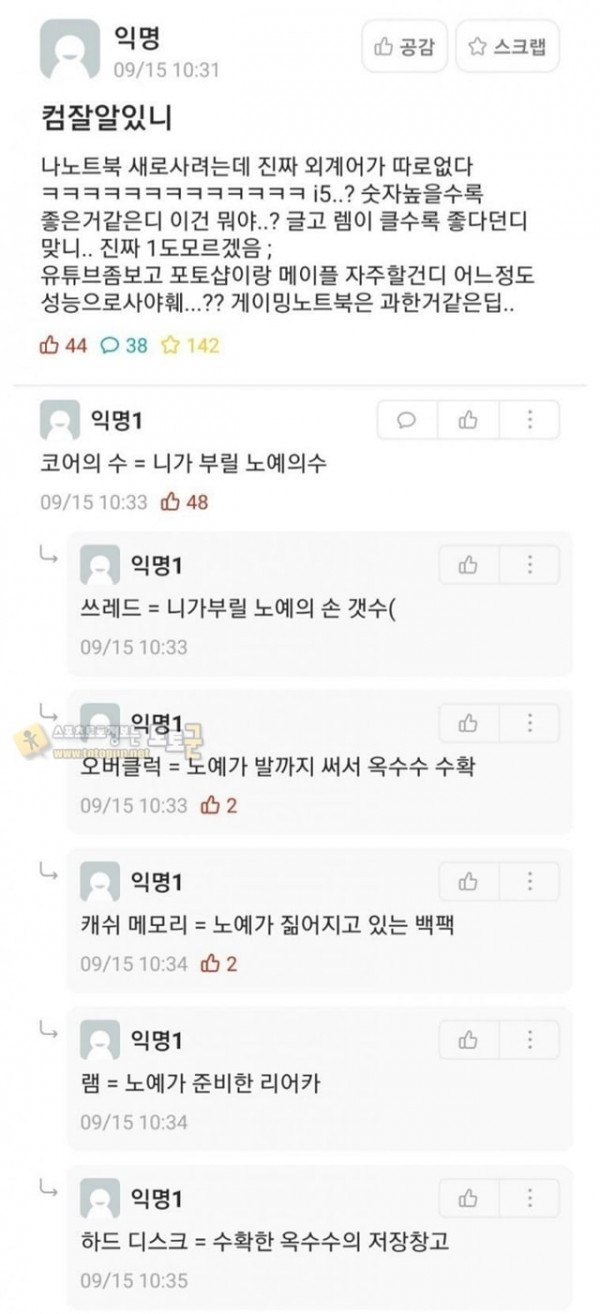Like the 쓰레드 reply

coord(468,565)
